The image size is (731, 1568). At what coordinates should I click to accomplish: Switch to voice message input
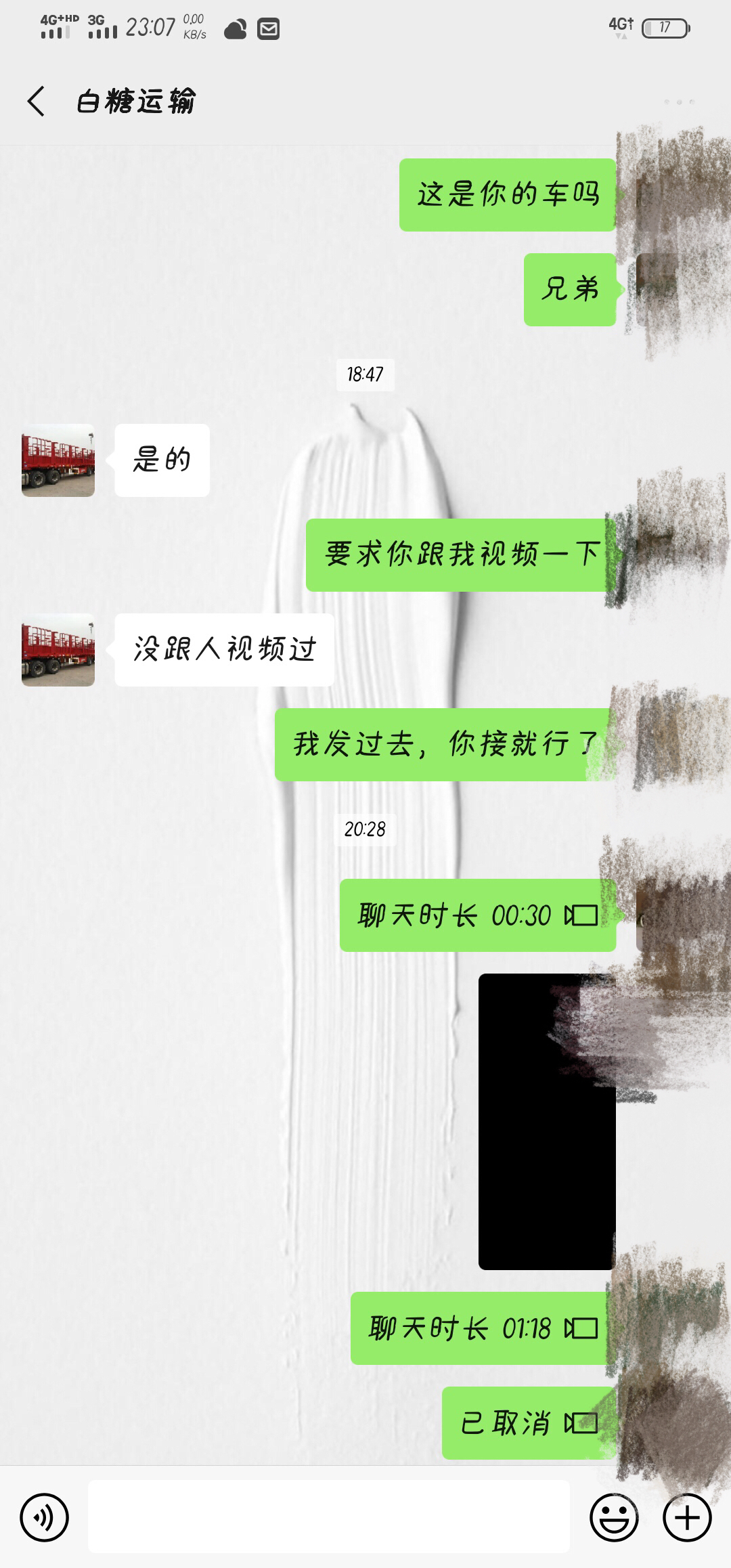click(x=44, y=1518)
